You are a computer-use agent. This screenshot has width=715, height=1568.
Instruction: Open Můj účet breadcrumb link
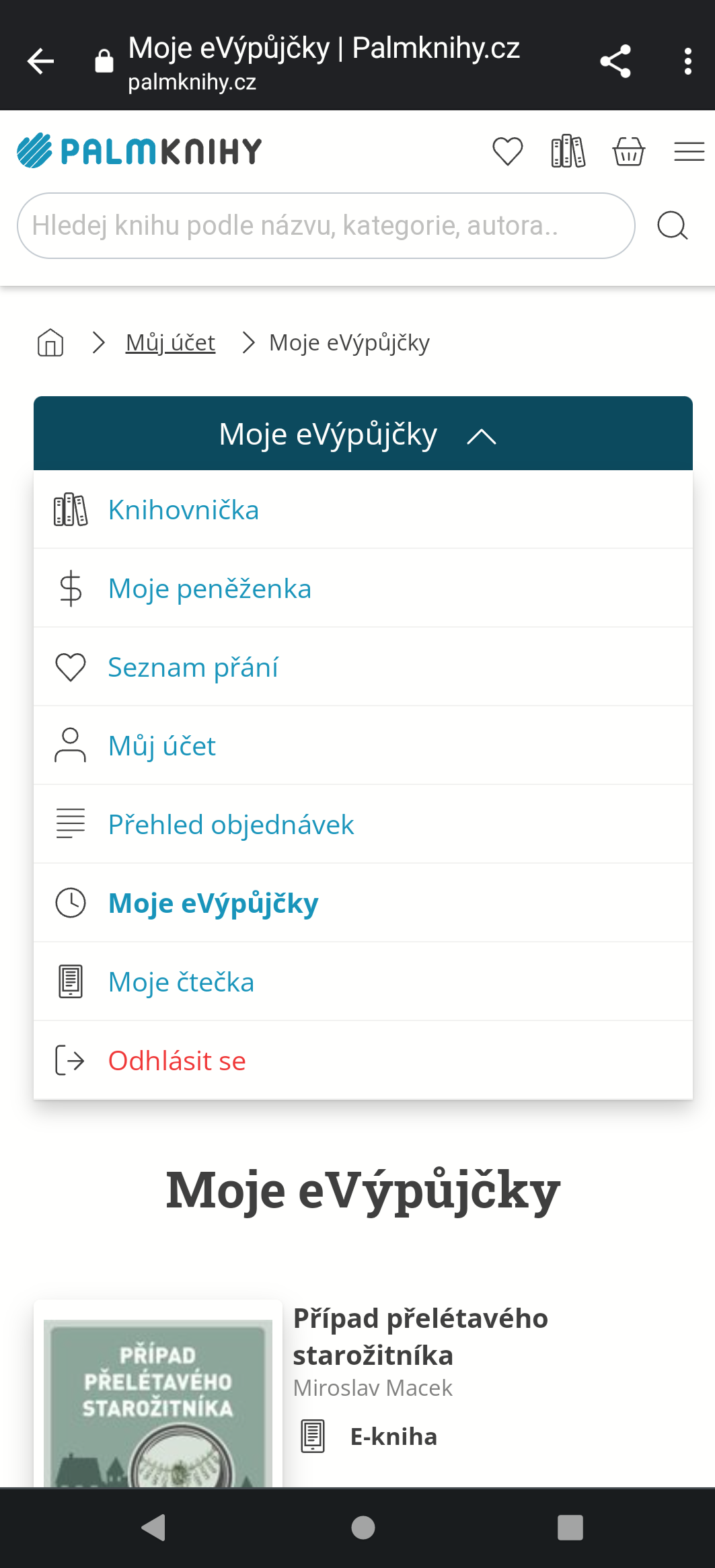click(170, 342)
